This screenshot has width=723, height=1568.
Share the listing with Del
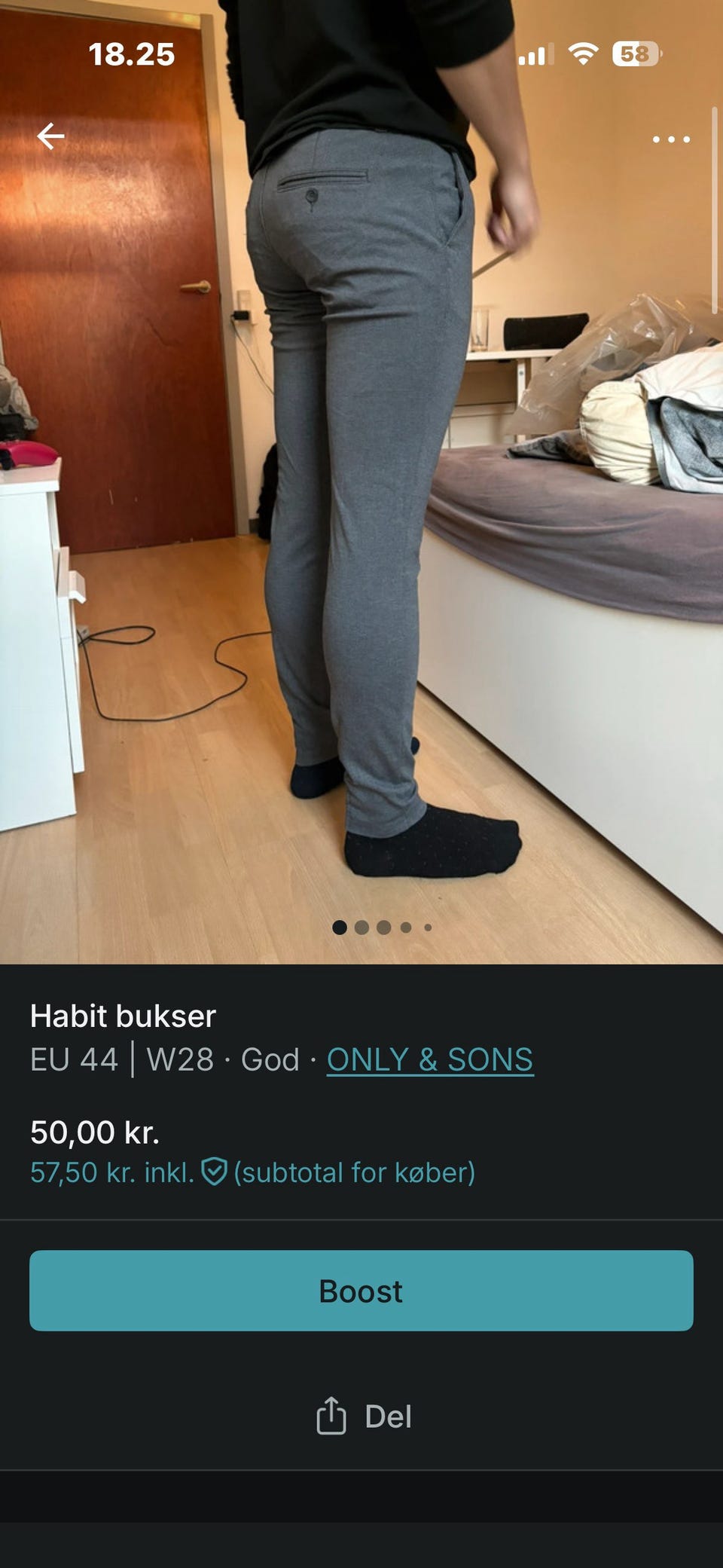coord(364,1417)
